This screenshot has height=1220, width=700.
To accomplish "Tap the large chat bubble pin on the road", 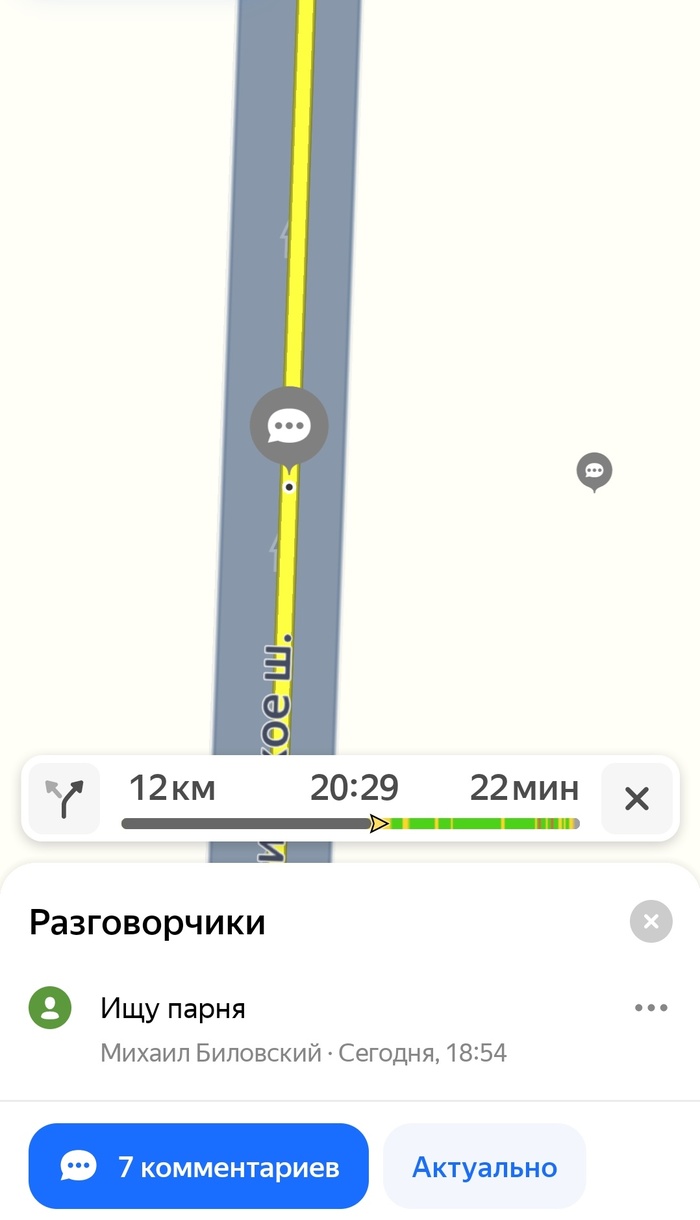I will coord(289,427).
